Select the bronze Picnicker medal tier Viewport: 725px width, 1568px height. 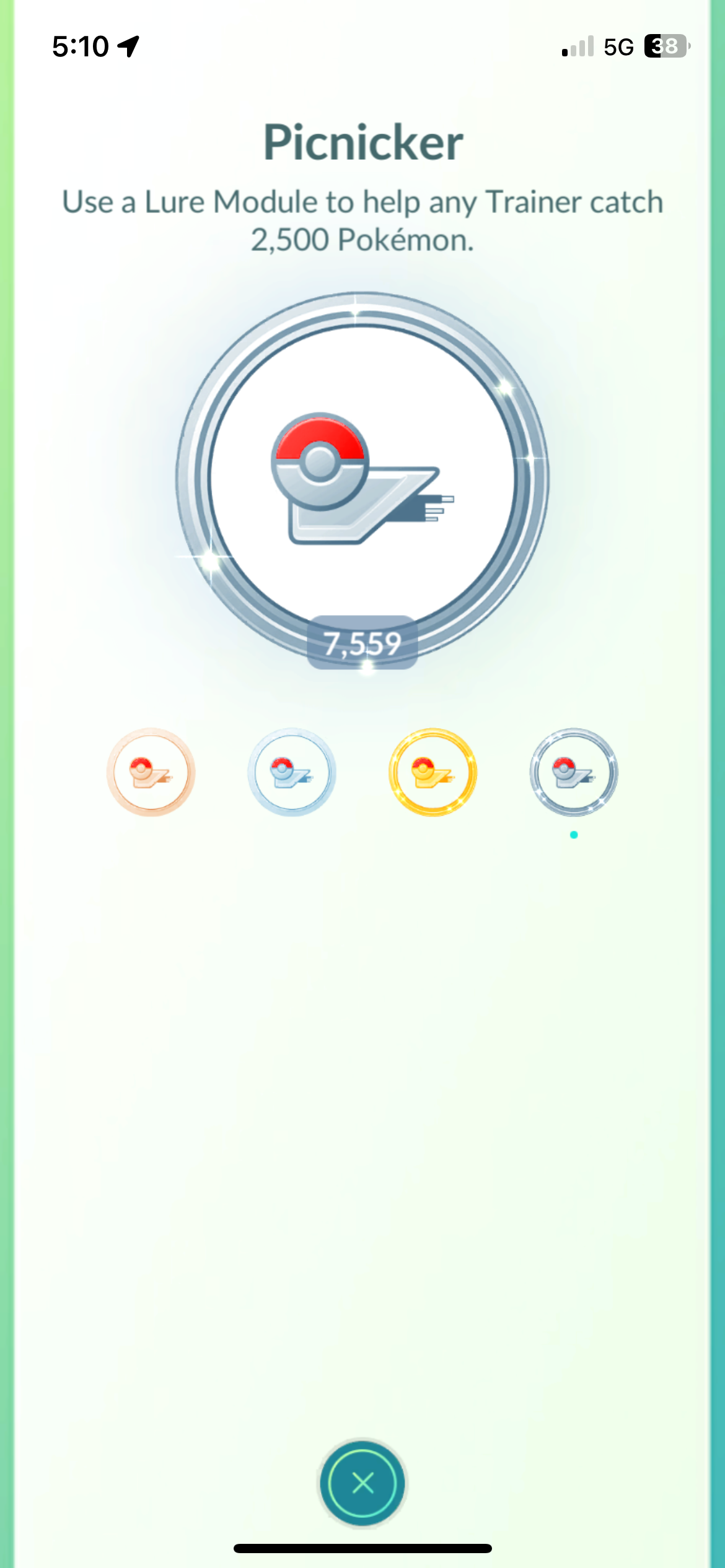pos(151,772)
